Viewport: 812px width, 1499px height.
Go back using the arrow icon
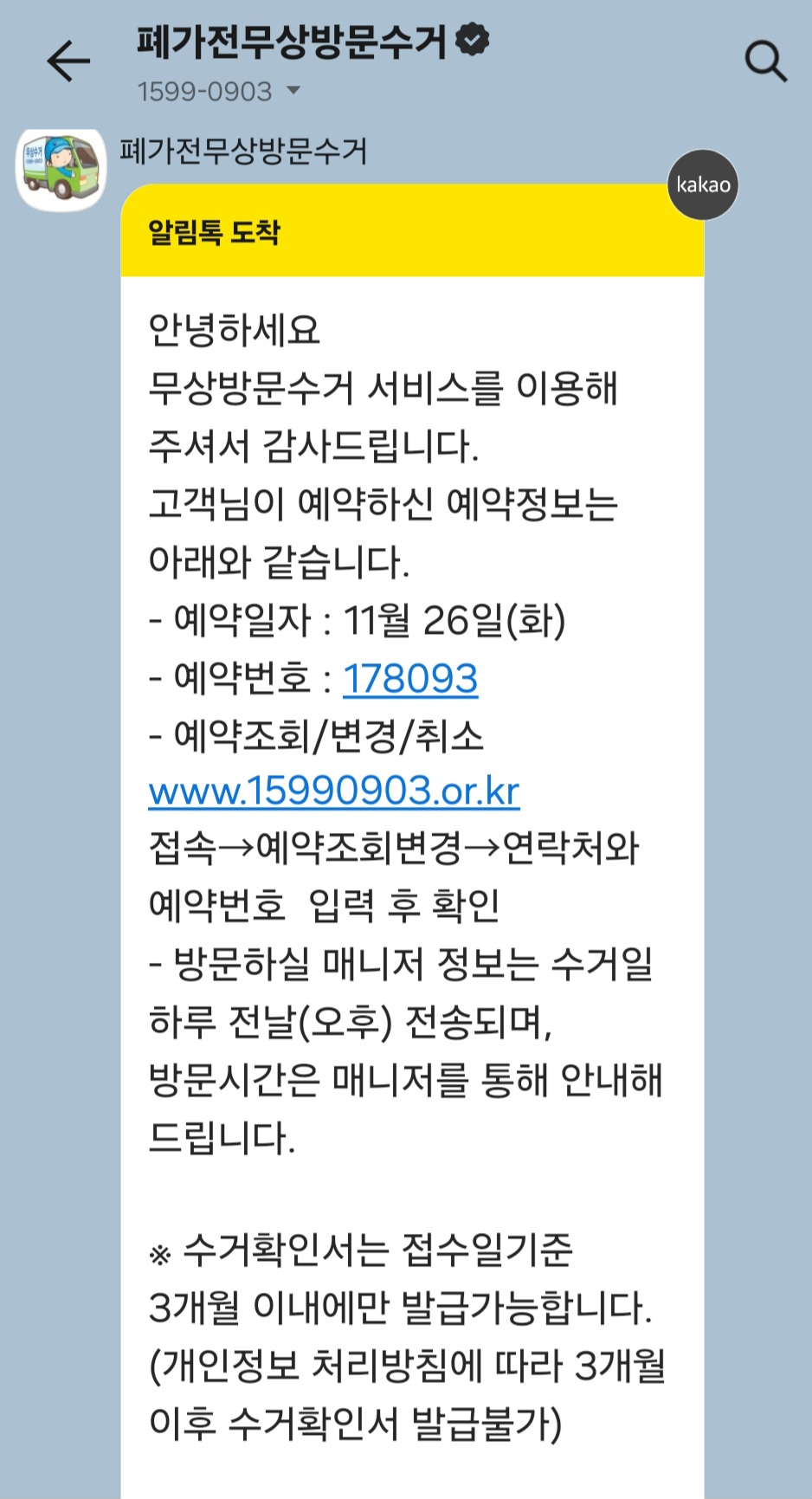point(68,61)
